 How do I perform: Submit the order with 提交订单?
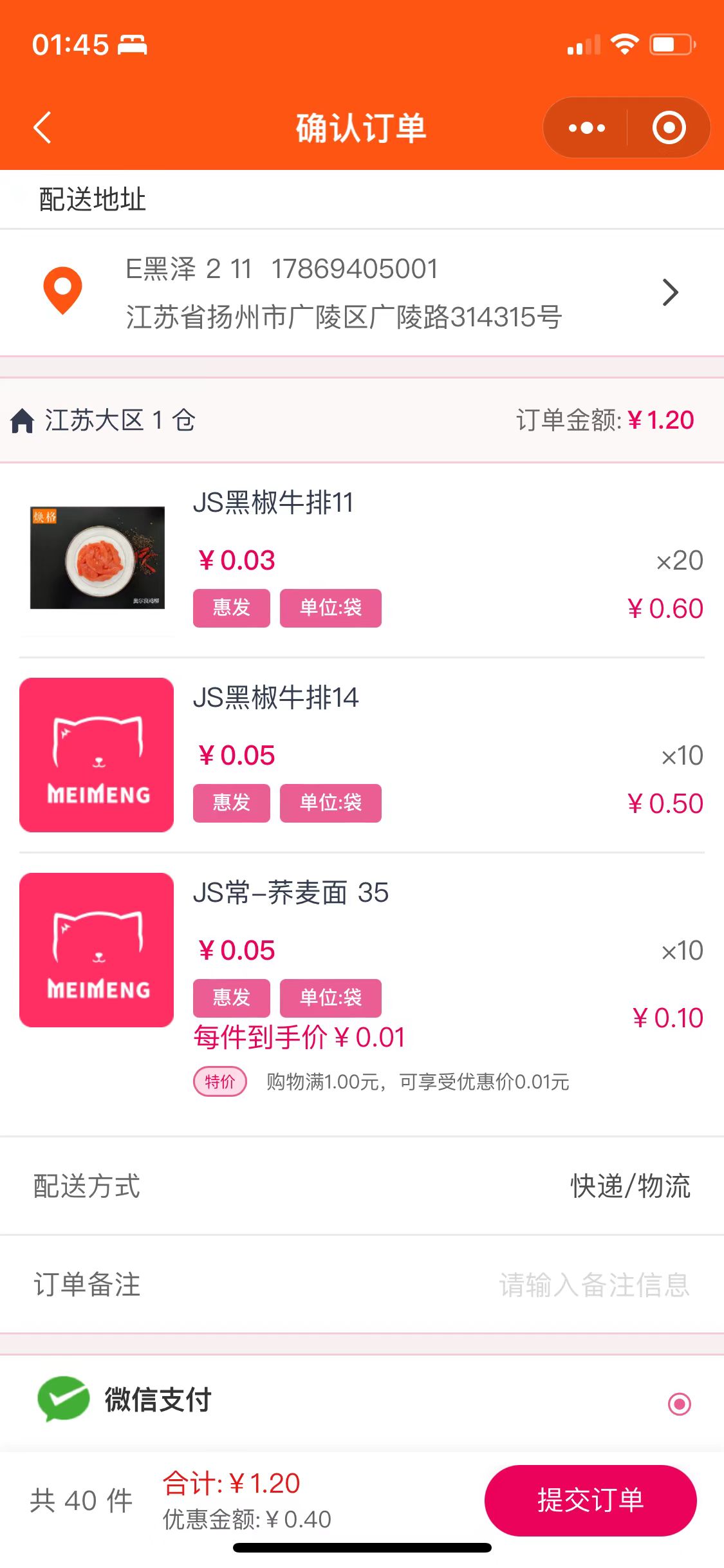[x=590, y=1500]
